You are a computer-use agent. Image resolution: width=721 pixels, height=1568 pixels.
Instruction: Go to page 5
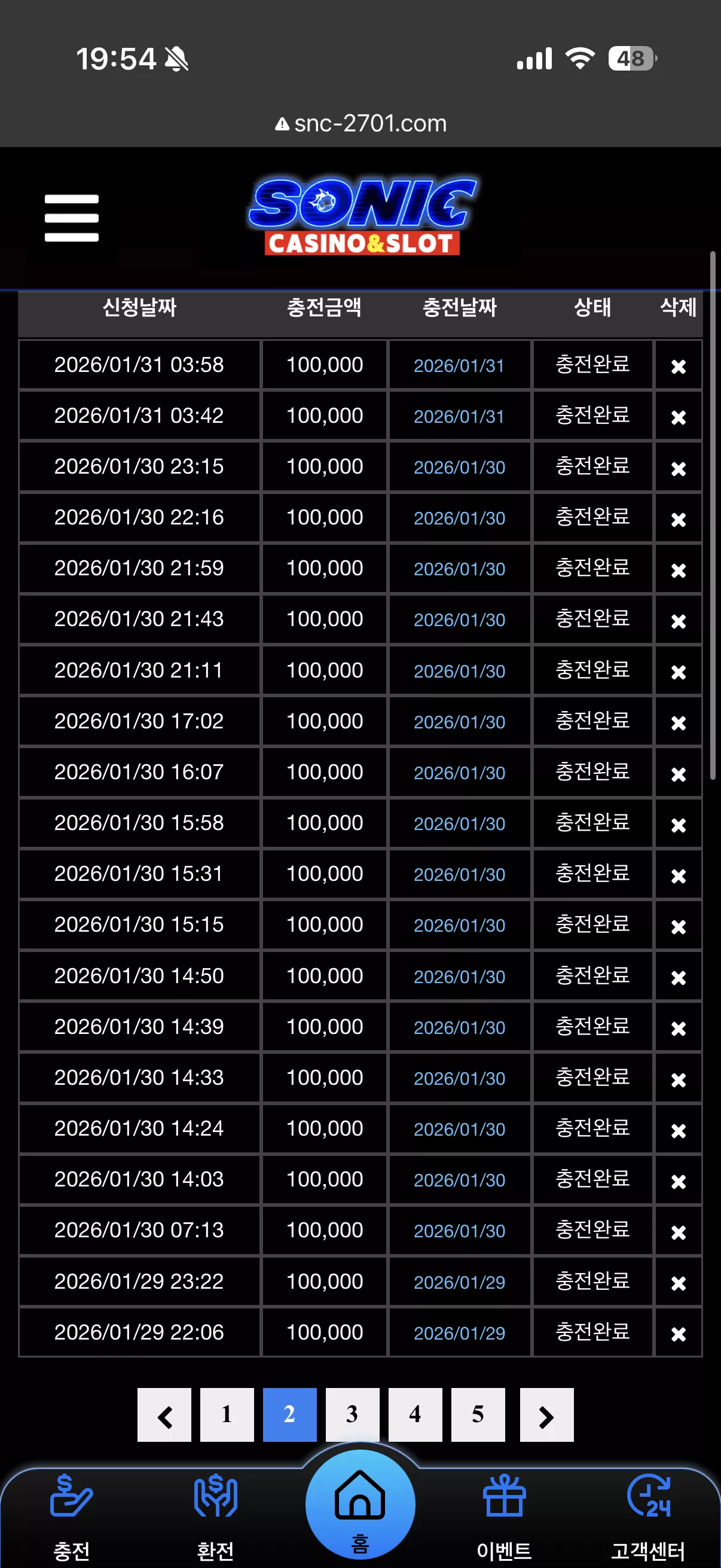click(478, 1415)
